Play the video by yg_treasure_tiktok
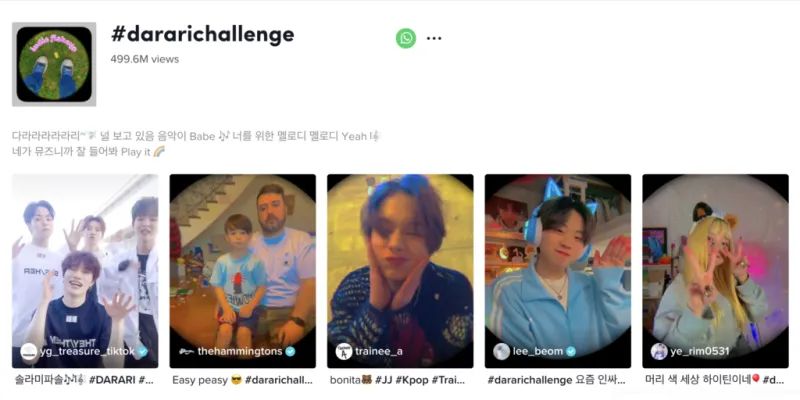The height and width of the screenshot is (400, 800). coord(85,265)
